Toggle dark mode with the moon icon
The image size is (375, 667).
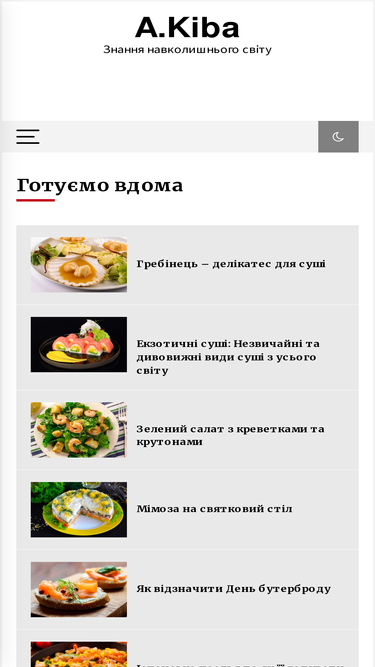[338, 137]
